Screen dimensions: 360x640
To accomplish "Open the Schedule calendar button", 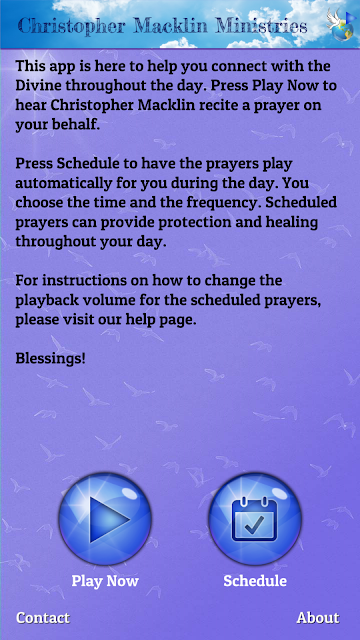I will point(255,519).
